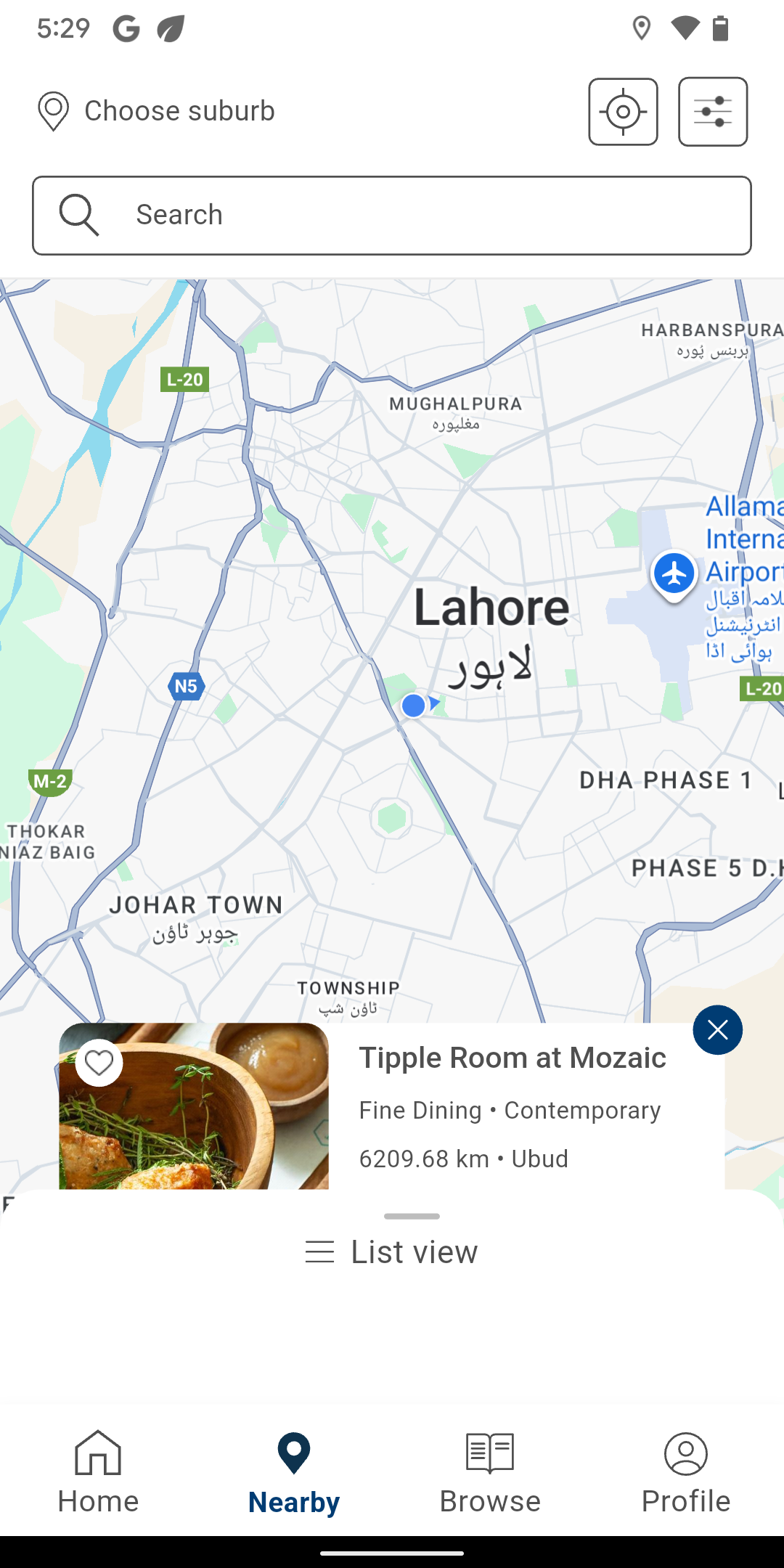Favorite Tipple Room at Mozaic
Viewport: 784px width, 1568px height.
99,1063
